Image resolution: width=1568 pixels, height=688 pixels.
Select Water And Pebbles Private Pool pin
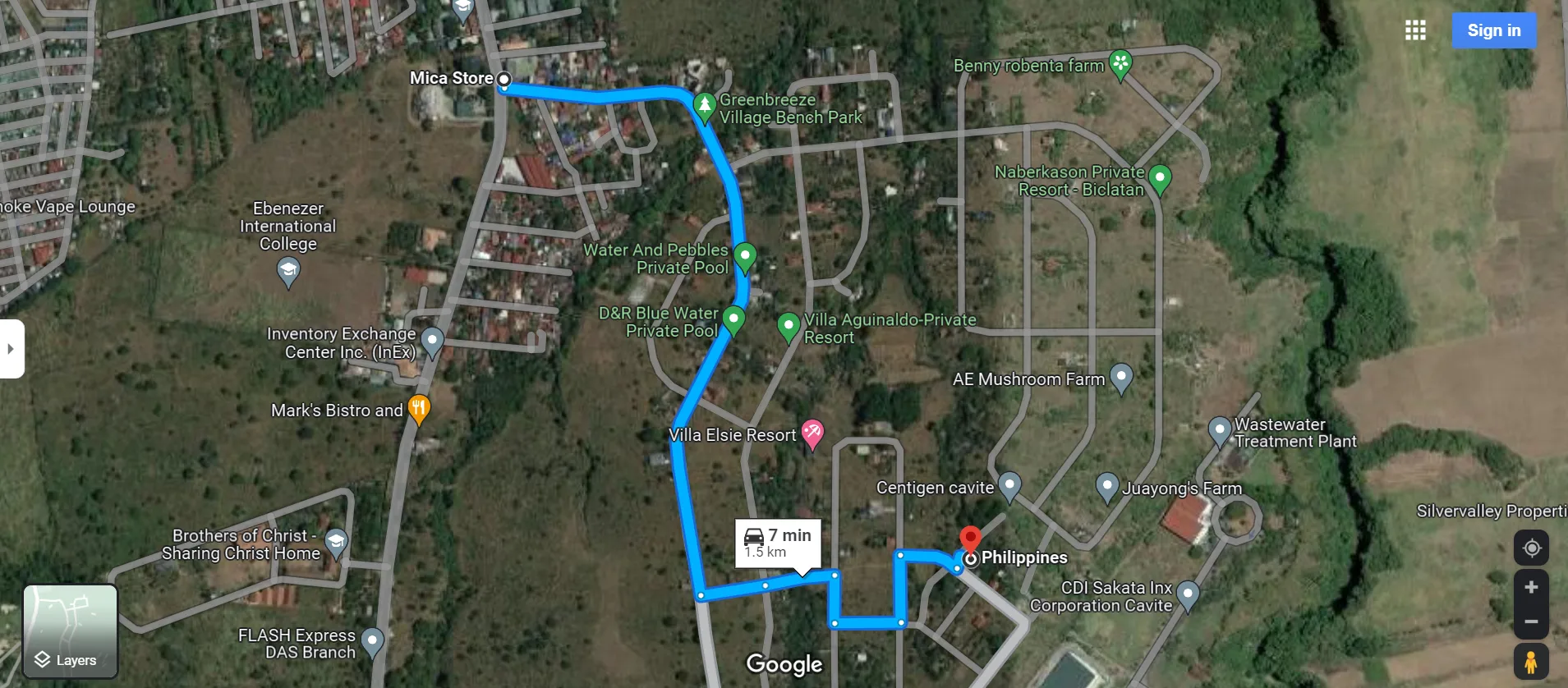[x=745, y=256]
